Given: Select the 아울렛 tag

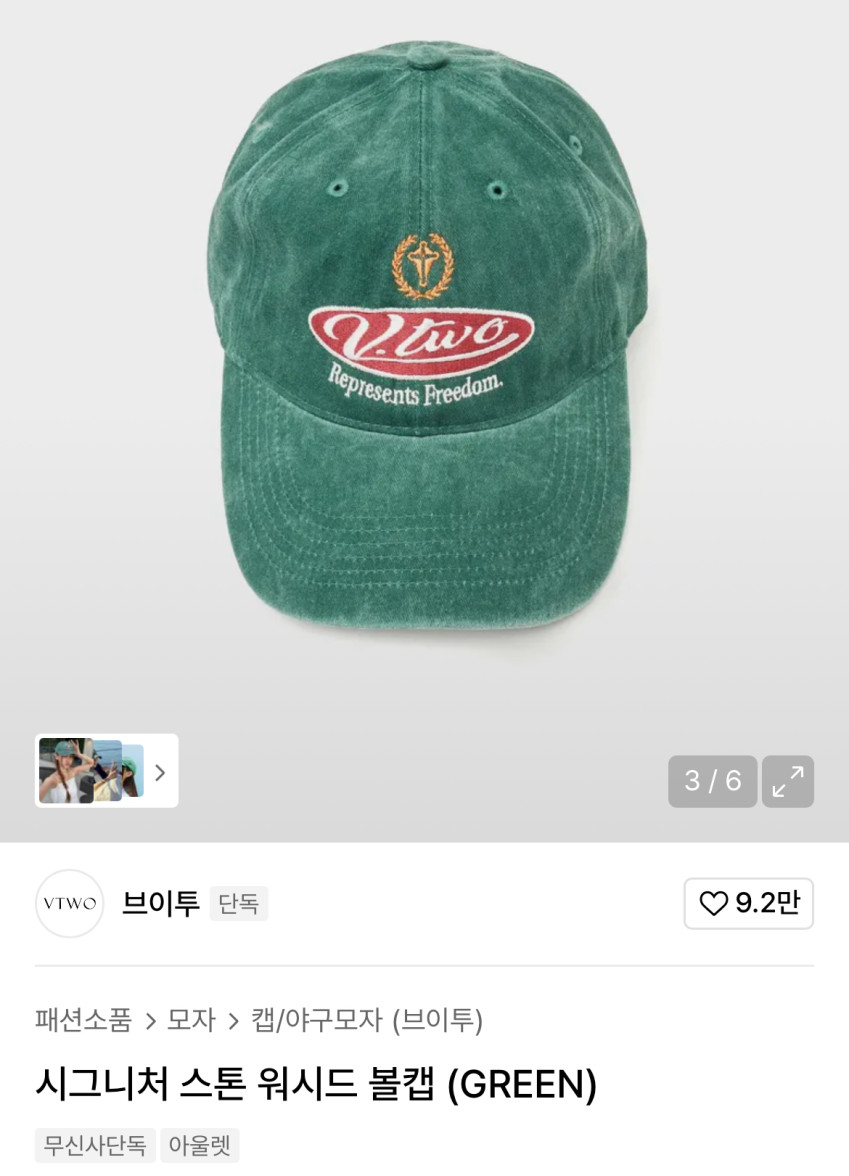Looking at the screenshot, I should (200, 1145).
